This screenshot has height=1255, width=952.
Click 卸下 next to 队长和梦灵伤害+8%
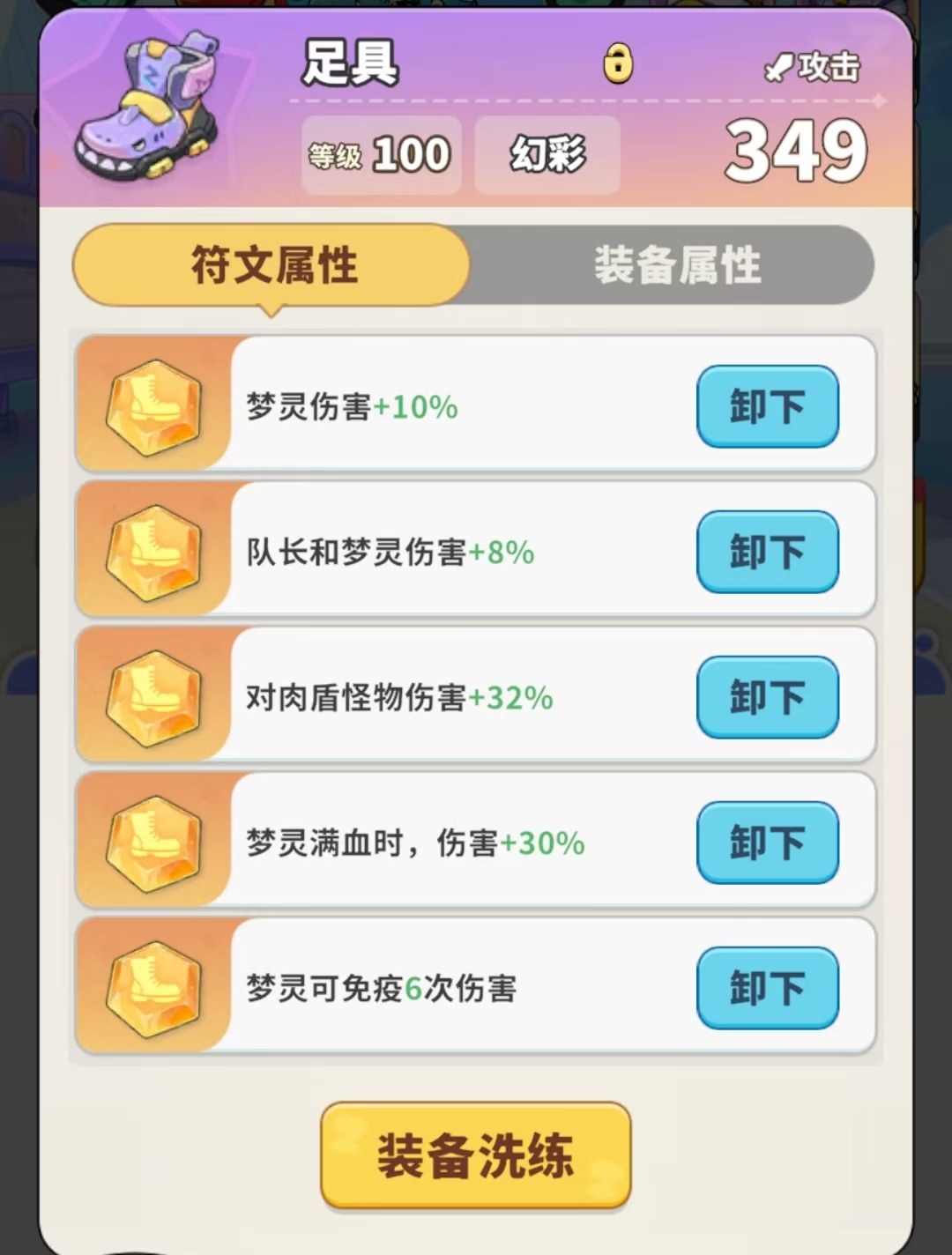tap(767, 553)
